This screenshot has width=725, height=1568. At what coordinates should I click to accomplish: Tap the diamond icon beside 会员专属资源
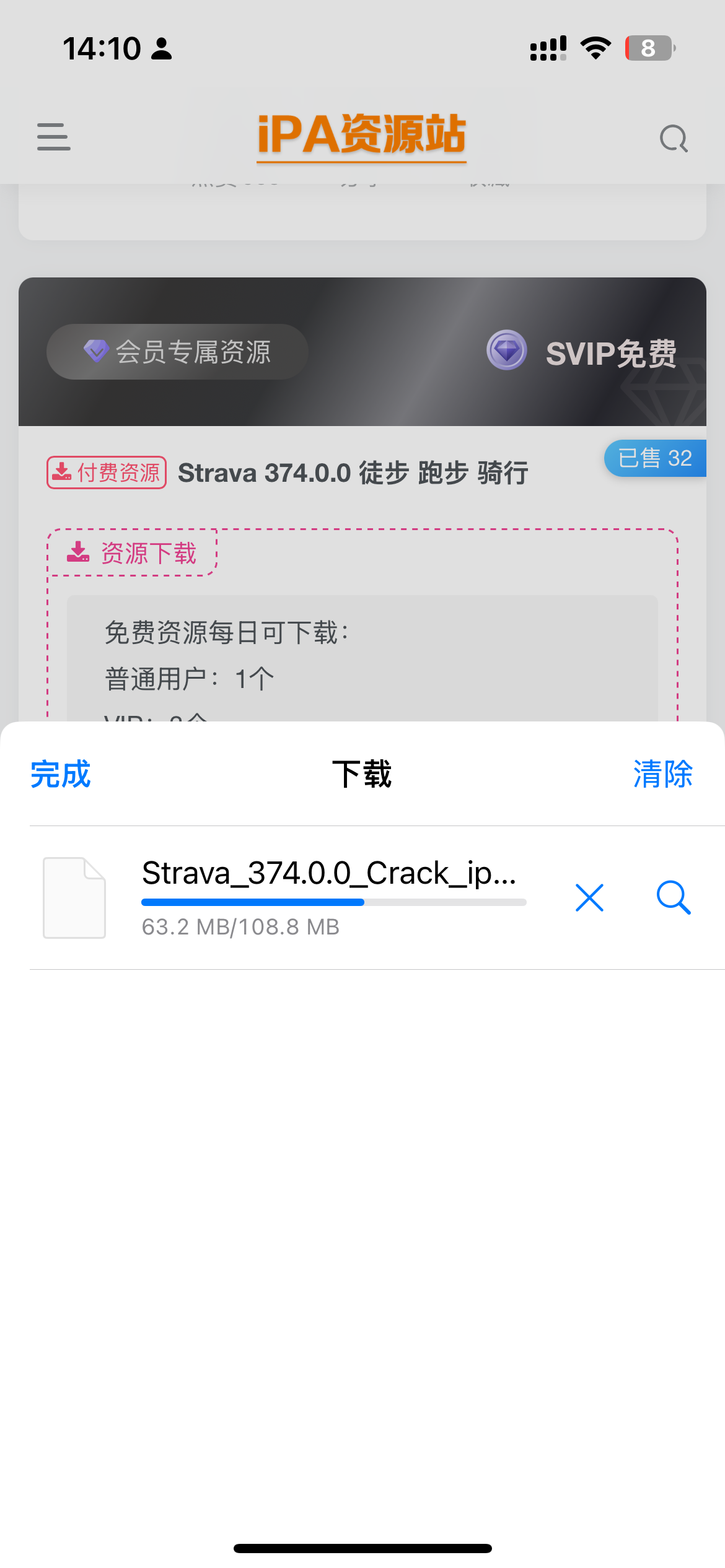click(96, 351)
